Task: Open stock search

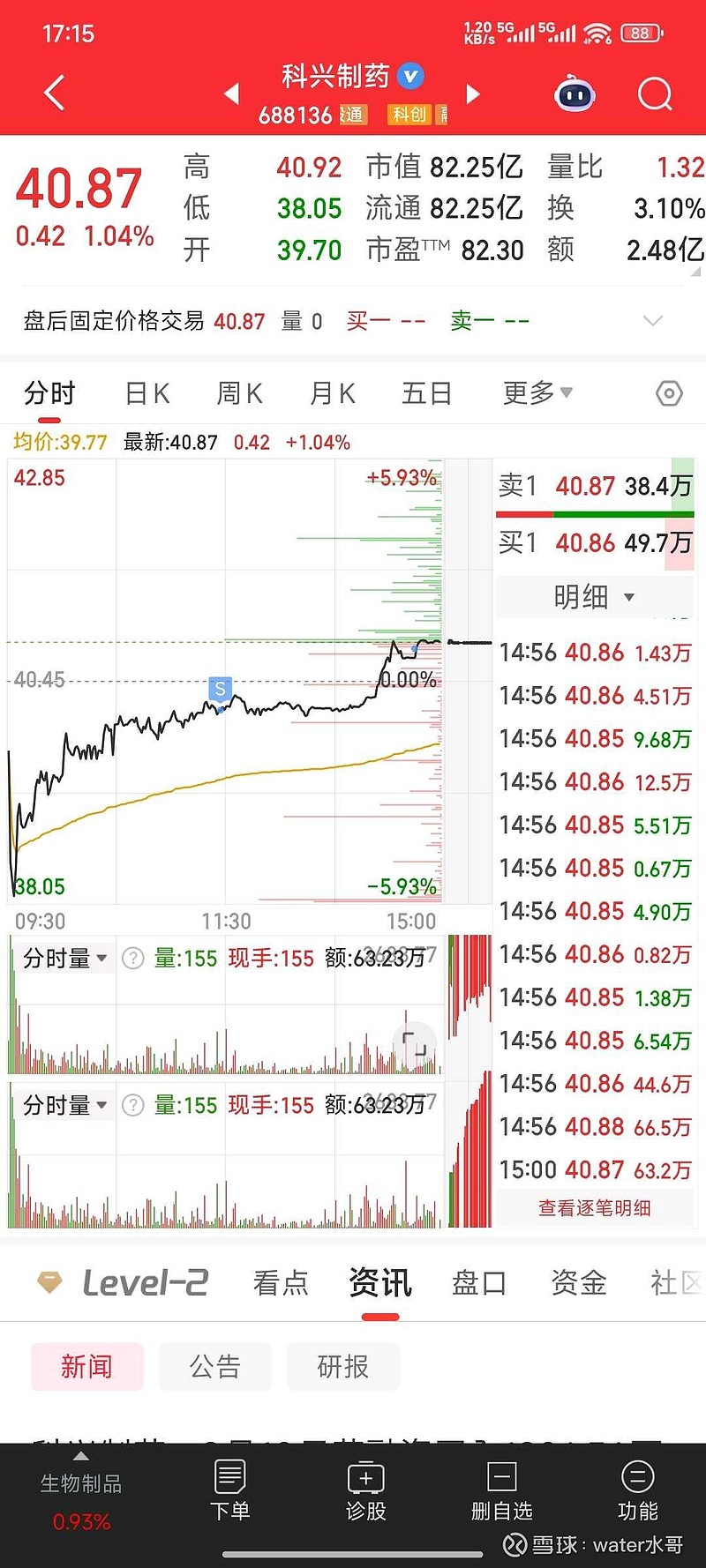Action: (x=655, y=93)
